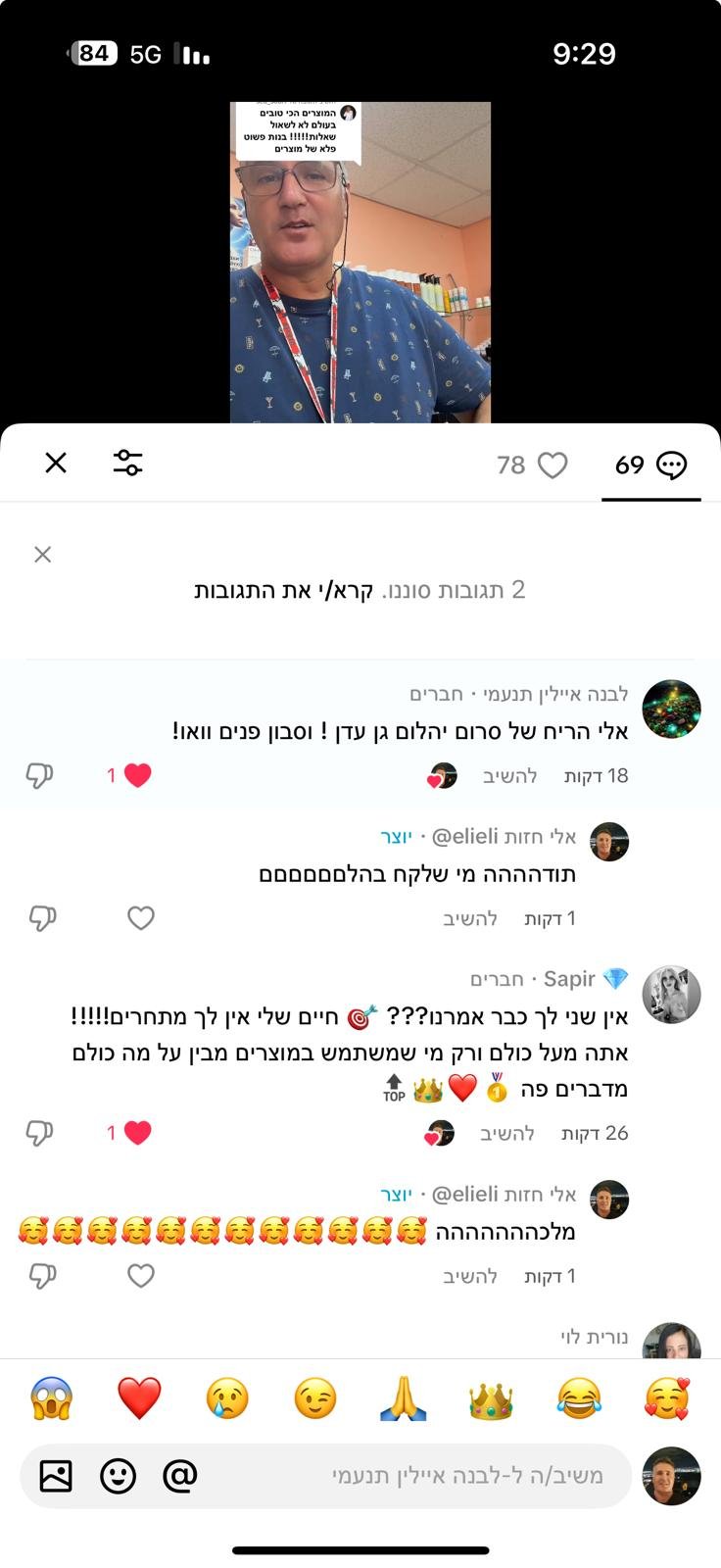This screenshot has height=1568, width=721.
Task: Insert the crown emoji quick reaction
Action: (x=491, y=1398)
